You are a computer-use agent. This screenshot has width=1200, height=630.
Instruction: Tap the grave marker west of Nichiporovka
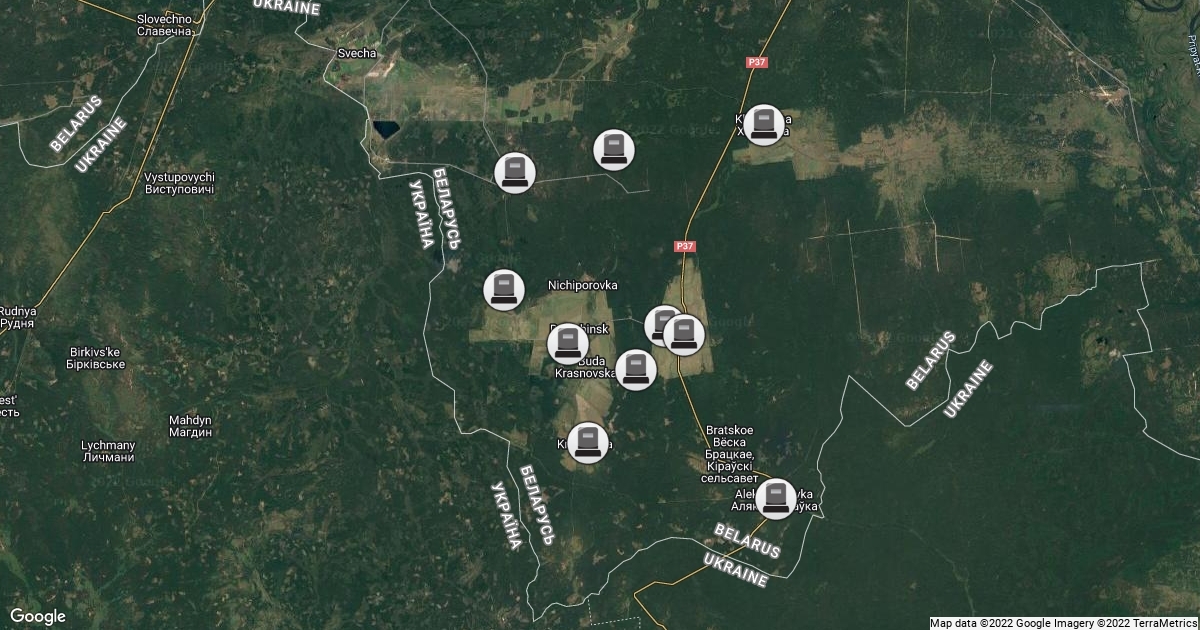(x=503, y=289)
